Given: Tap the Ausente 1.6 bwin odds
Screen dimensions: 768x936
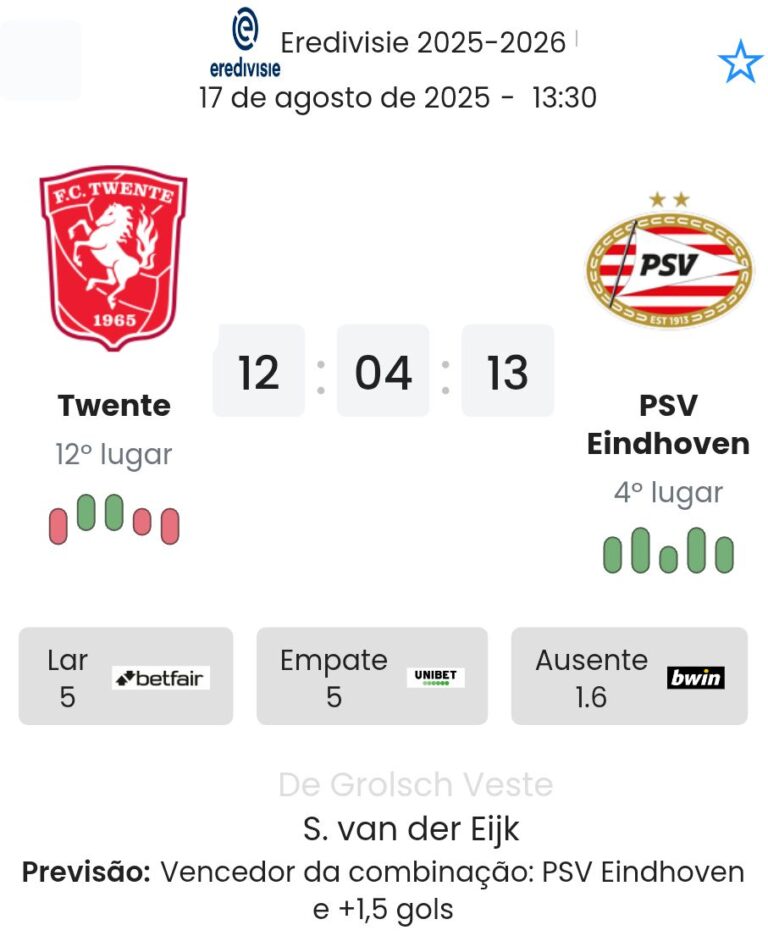Looking at the screenshot, I should [x=629, y=677].
